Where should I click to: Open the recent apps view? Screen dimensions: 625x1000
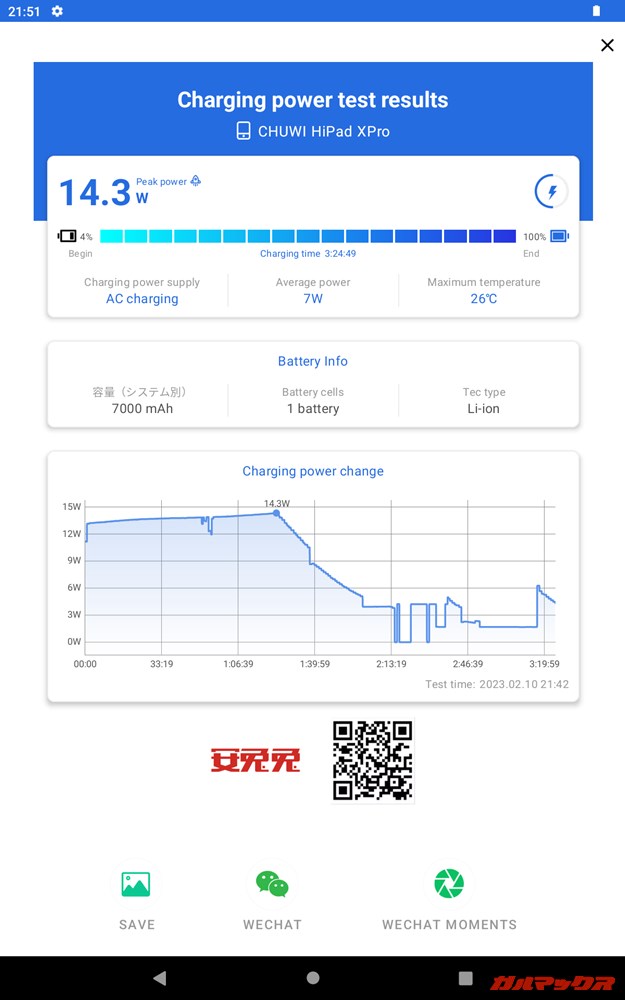(465, 978)
